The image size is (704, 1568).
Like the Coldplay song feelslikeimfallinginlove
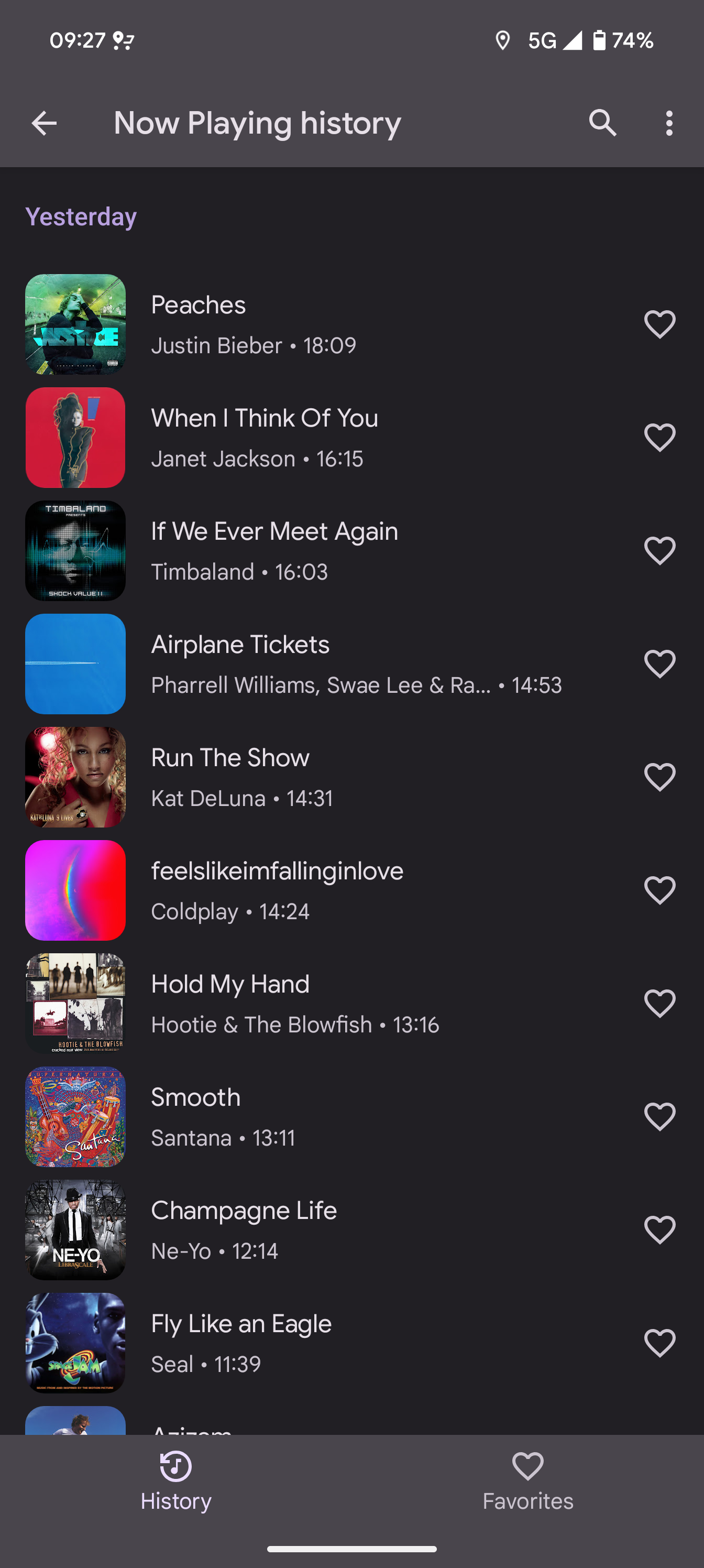tap(659, 890)
